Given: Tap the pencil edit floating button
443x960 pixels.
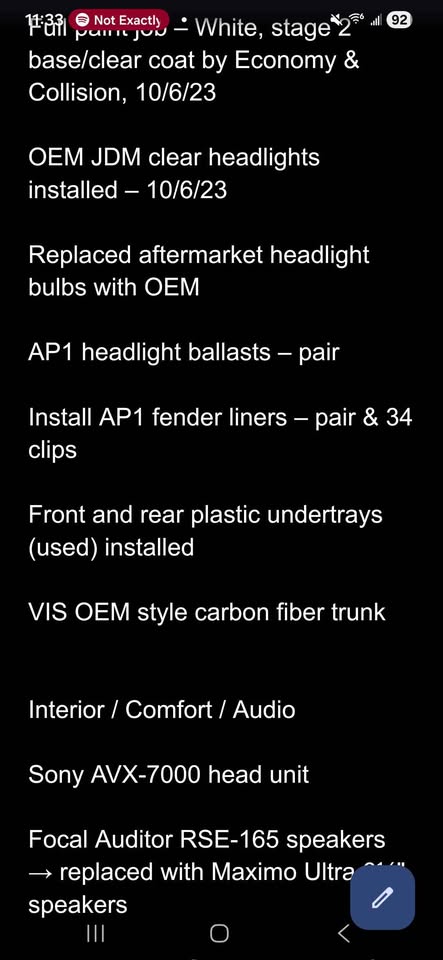Looking at the screenshot, I should click(x=382, y=898).
